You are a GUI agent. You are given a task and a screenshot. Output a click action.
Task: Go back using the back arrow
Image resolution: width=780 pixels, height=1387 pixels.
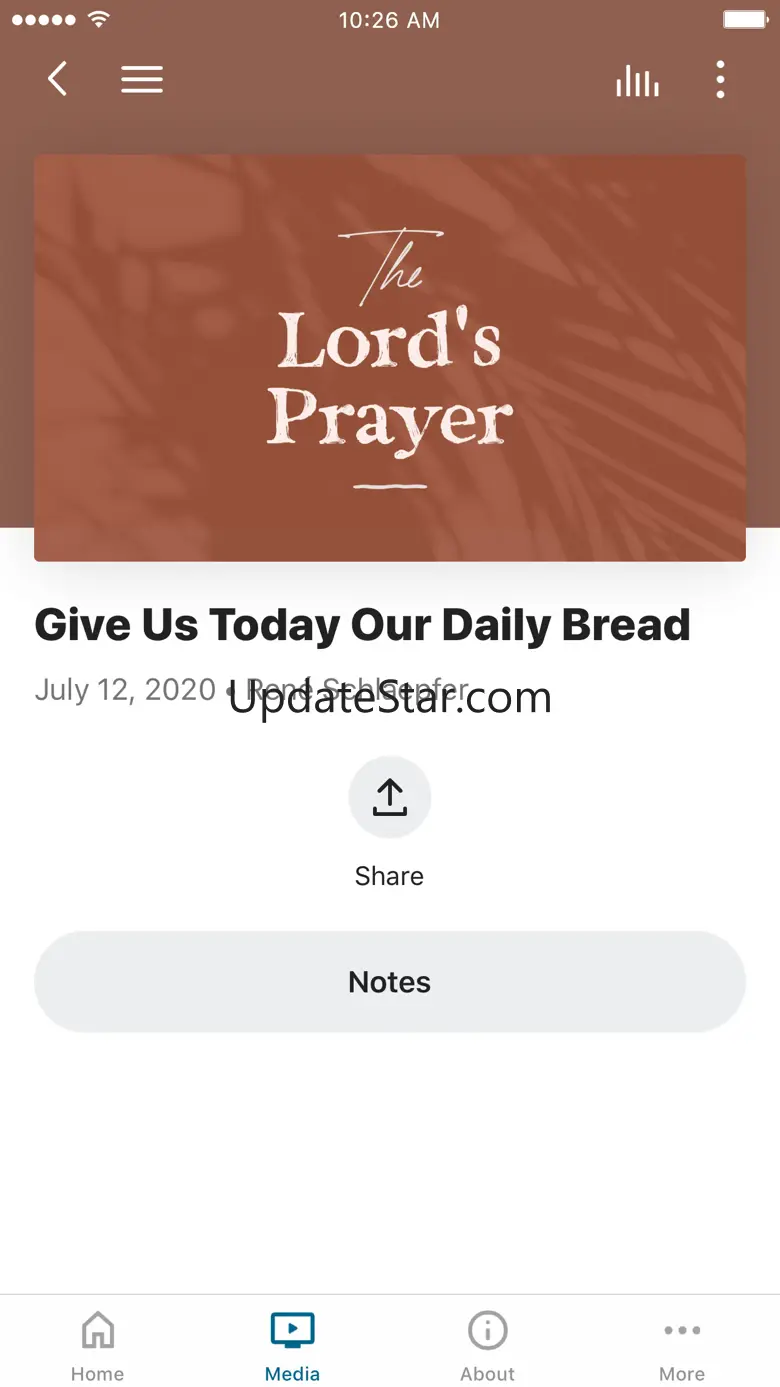tap(58, 79)
